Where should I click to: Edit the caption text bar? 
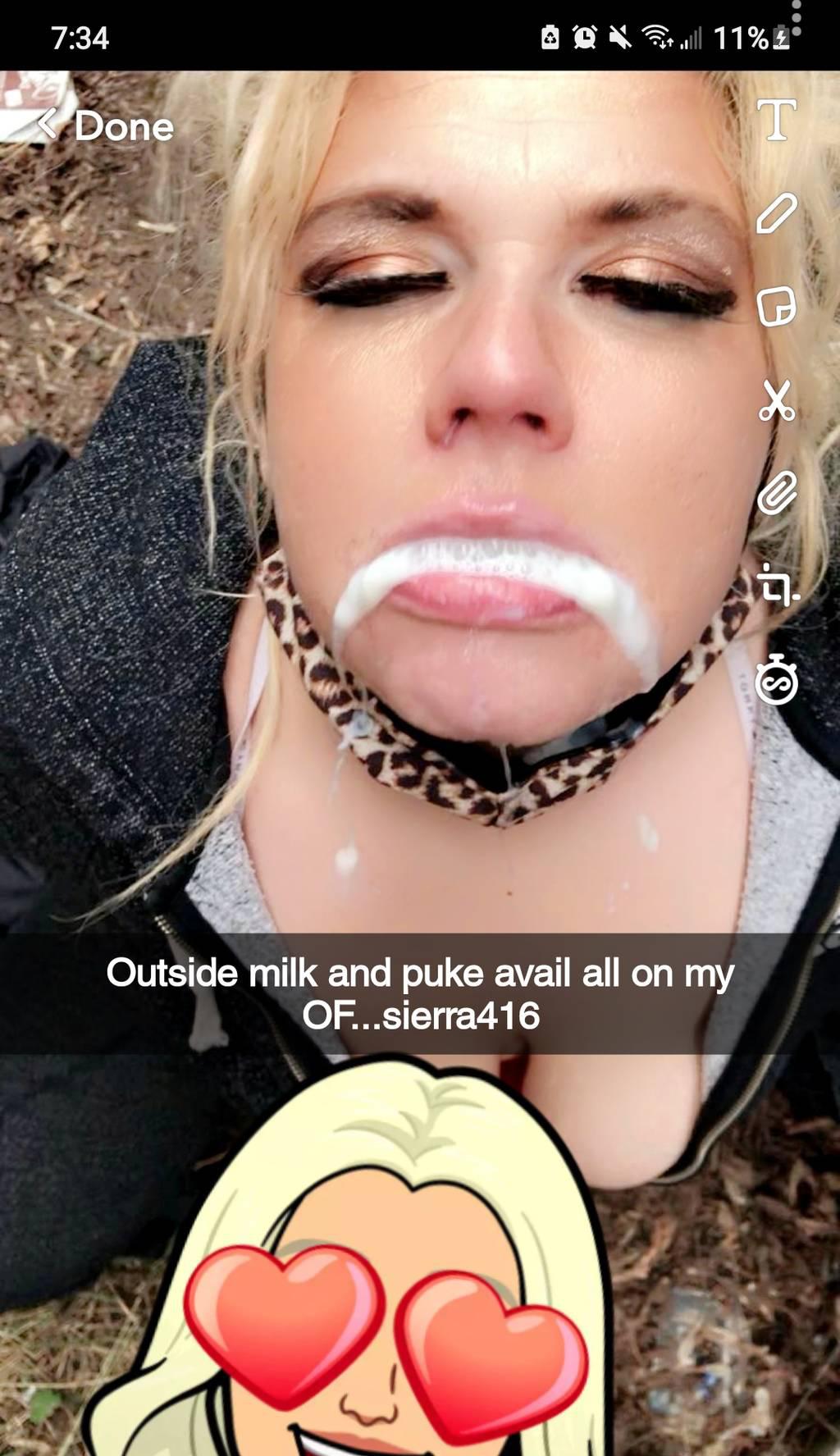pyautogui.click(x=420, y=993)
